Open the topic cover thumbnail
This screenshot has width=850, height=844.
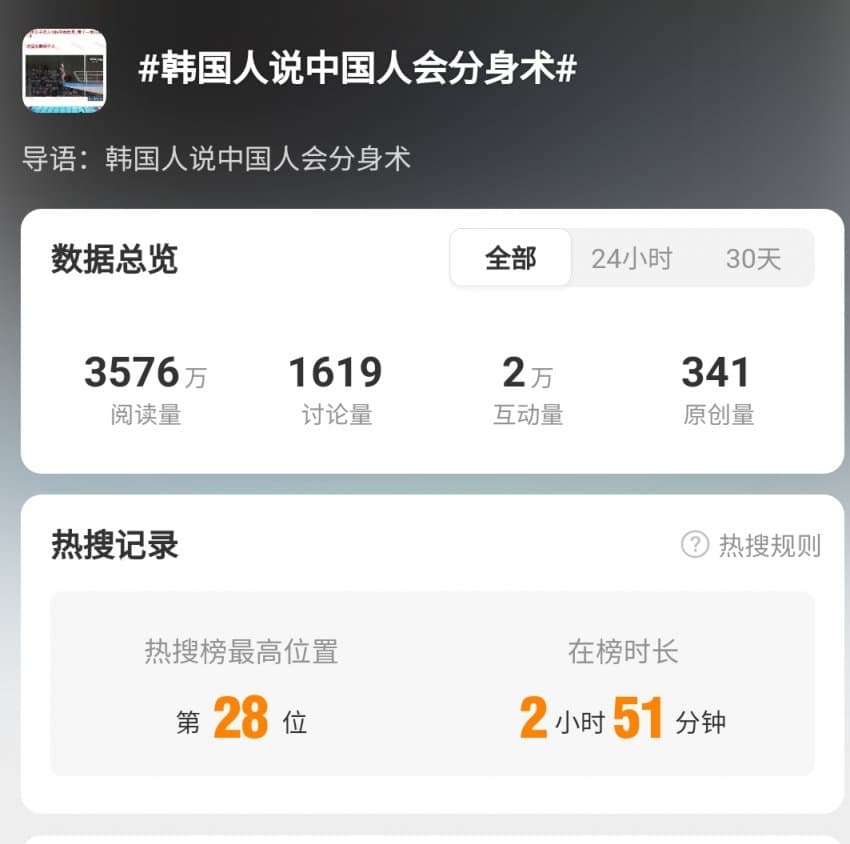click(x=65, y=70)
